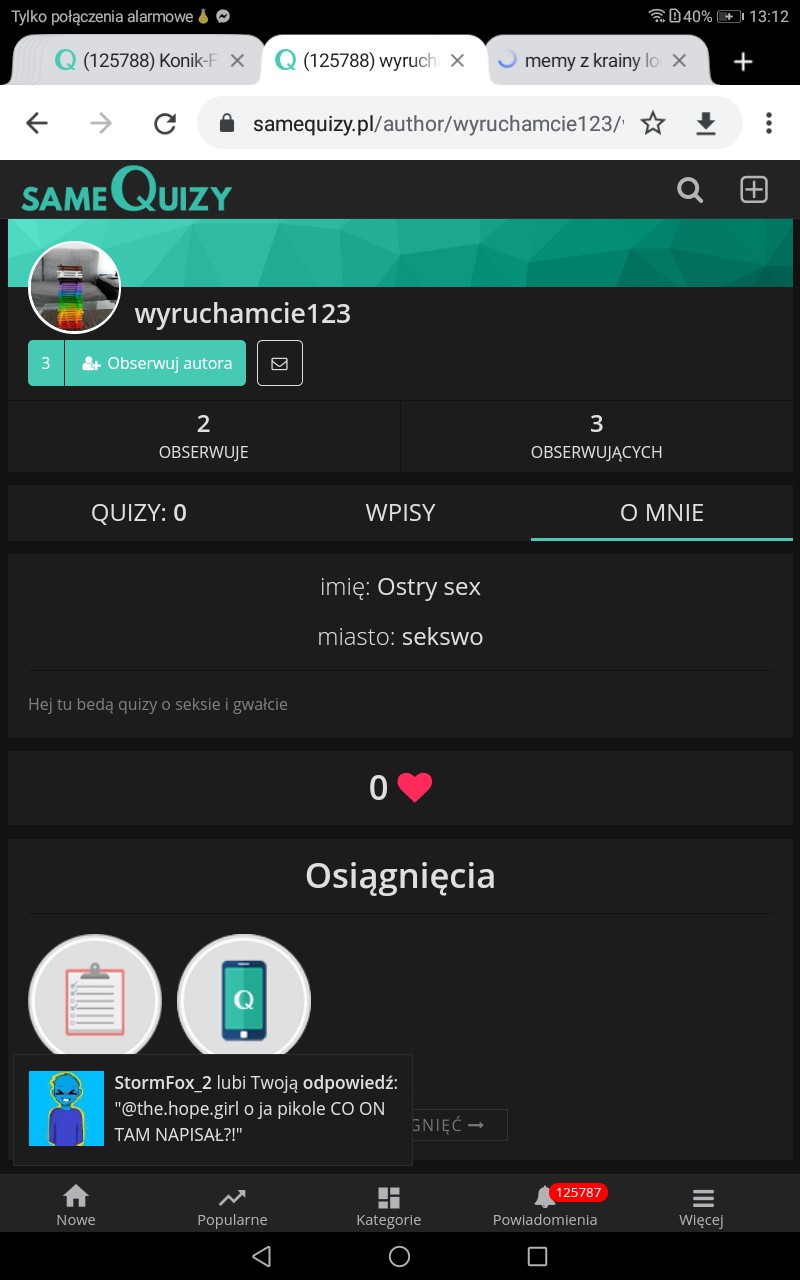Follow author with Obserwuj autora button
The height and width of the screenshot is (1280, 800).
155,364
